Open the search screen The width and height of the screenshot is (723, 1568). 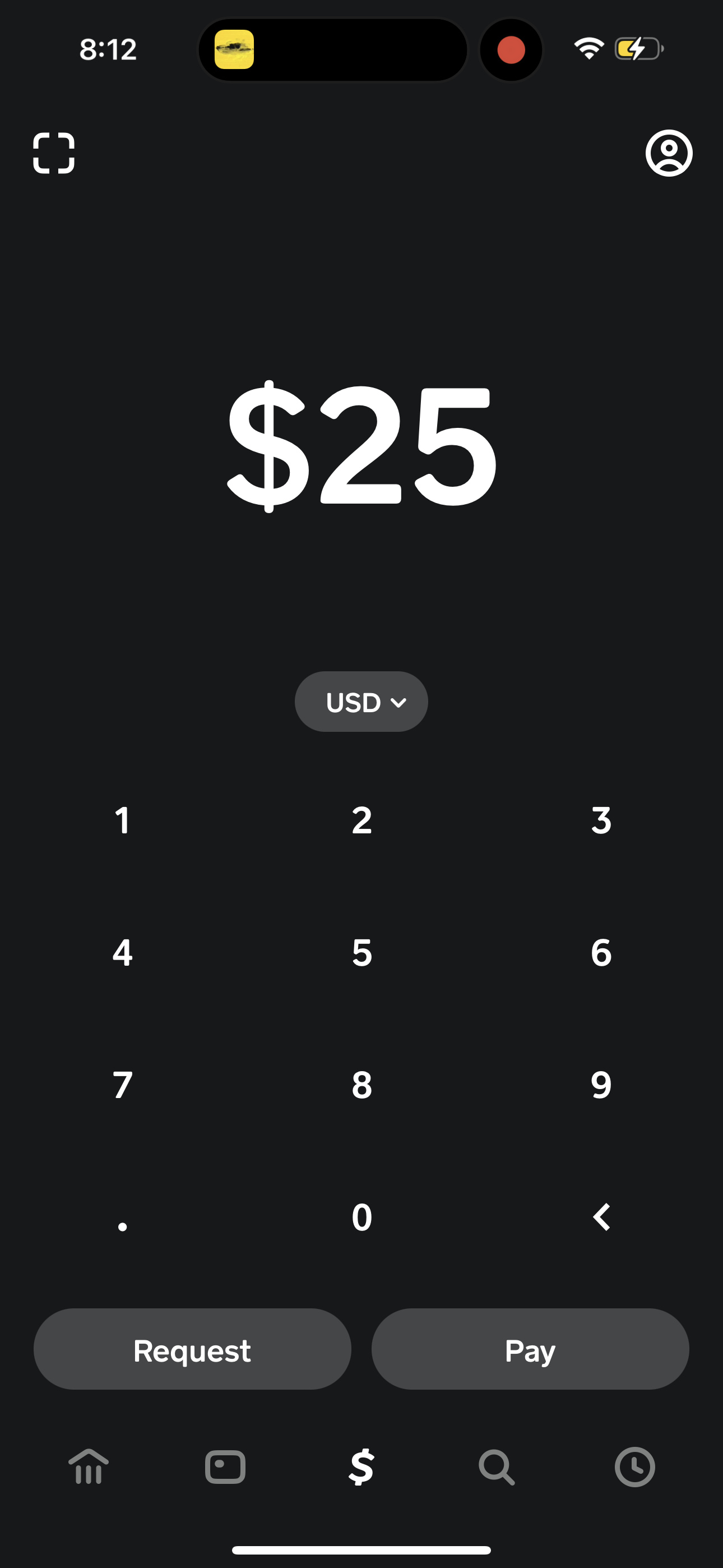click(x=497, y=1467)
